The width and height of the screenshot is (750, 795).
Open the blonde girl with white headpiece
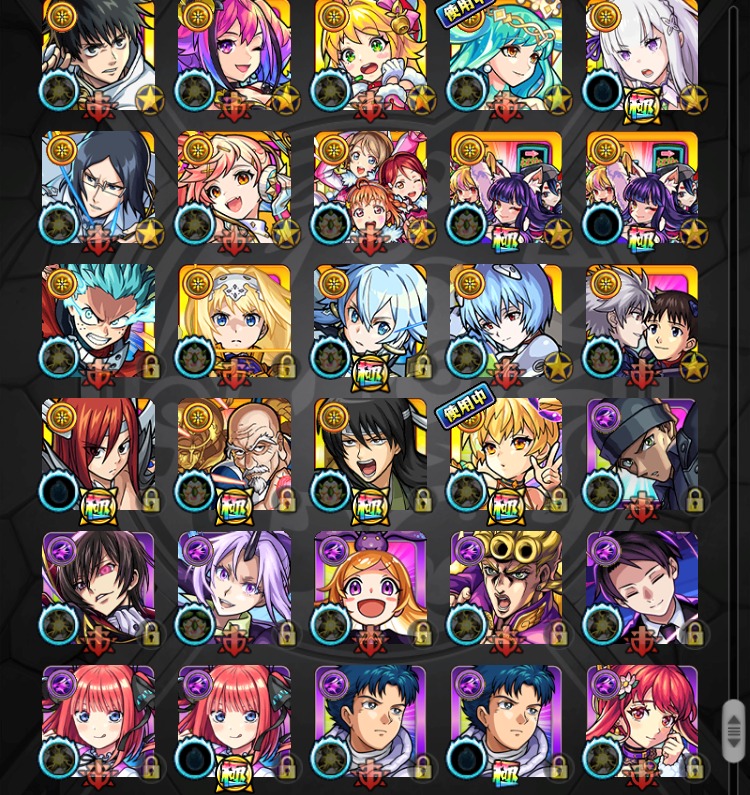tap(234, 321)
